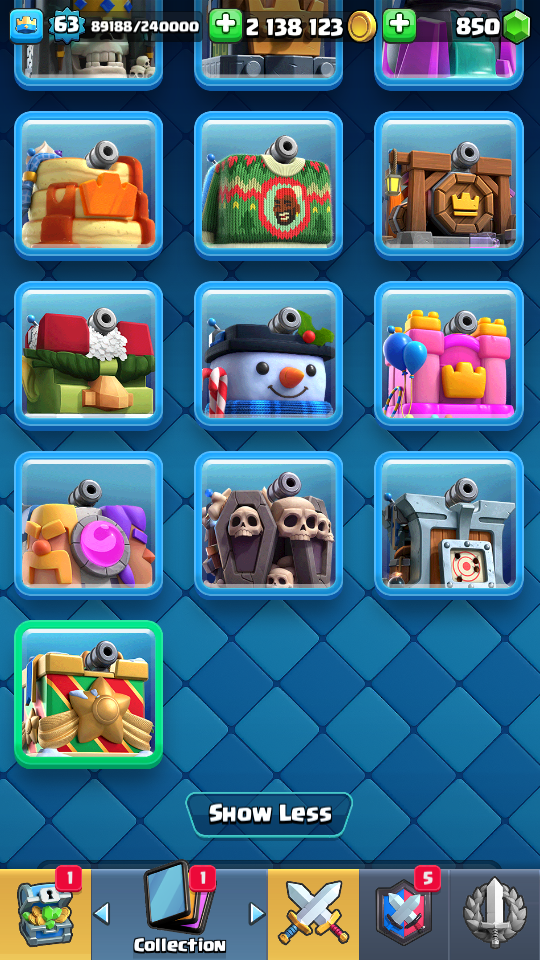Collapse the list with Show Less

coord(269,814)
